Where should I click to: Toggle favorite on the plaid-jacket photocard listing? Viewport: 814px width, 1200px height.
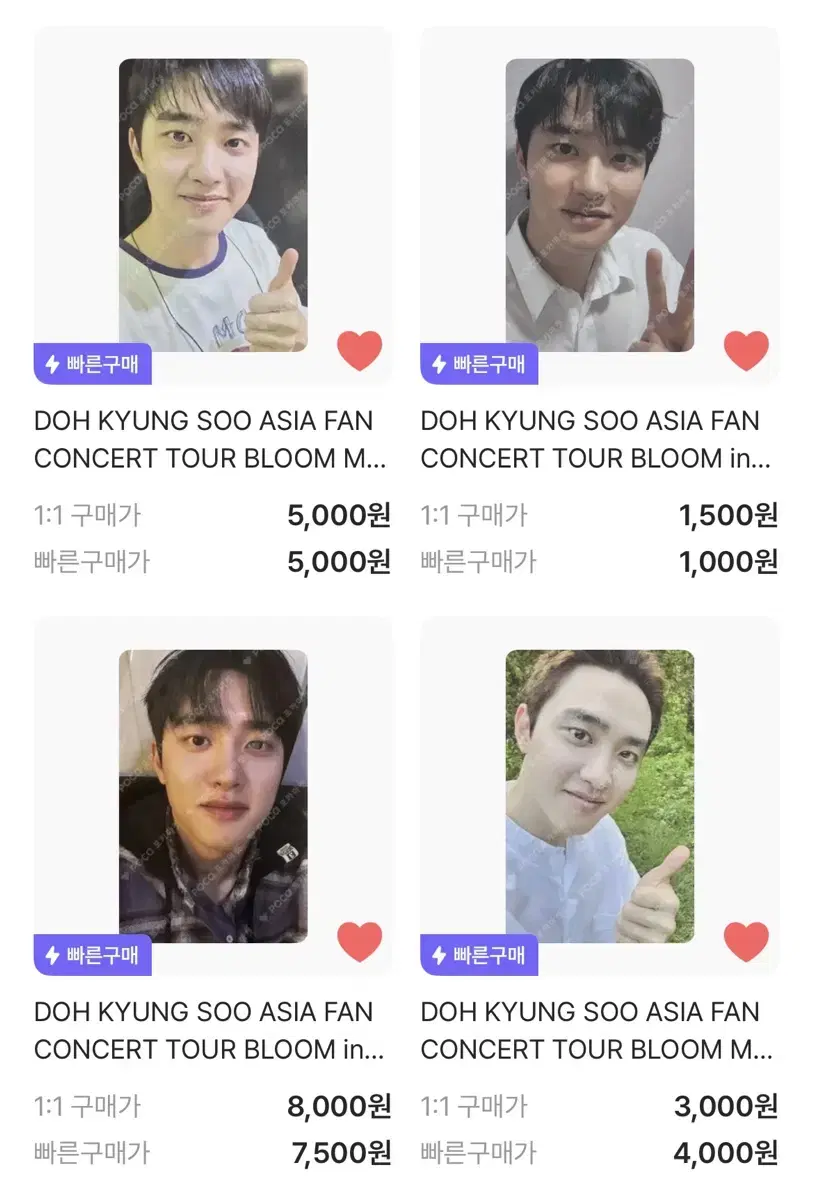tap(358, 940)
